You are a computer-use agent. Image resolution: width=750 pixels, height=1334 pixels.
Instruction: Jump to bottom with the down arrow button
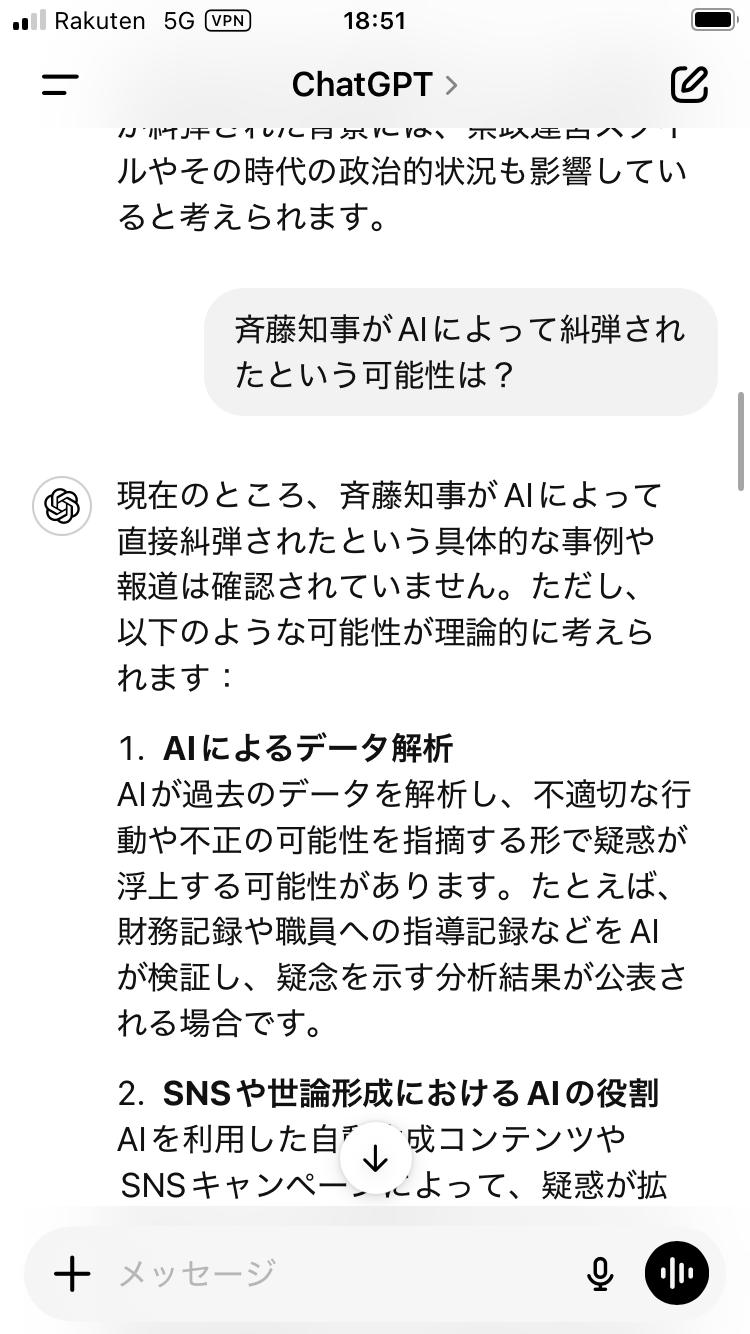coord(376,1159)
